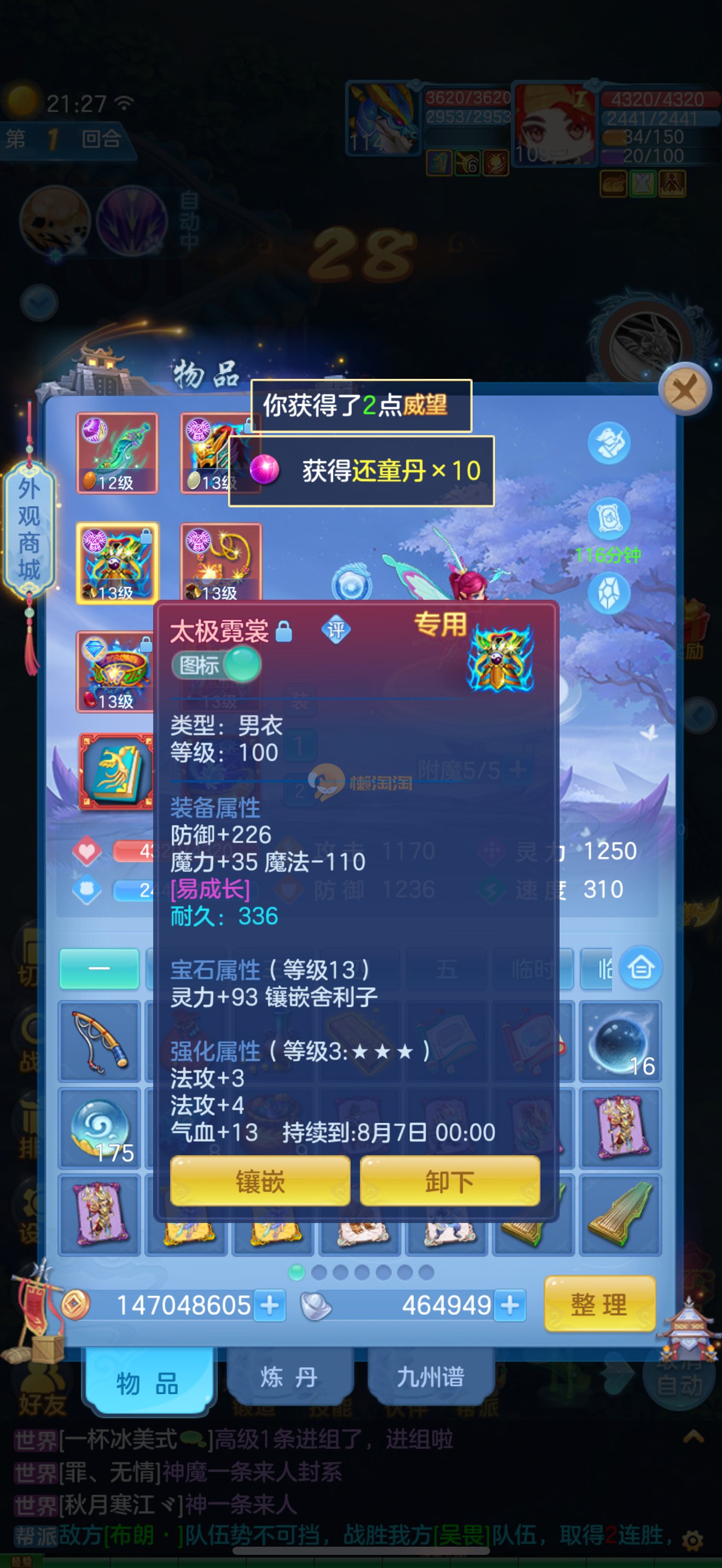Add gold coins with plus button
722x1568 pixels.
tap(270, 1305)
